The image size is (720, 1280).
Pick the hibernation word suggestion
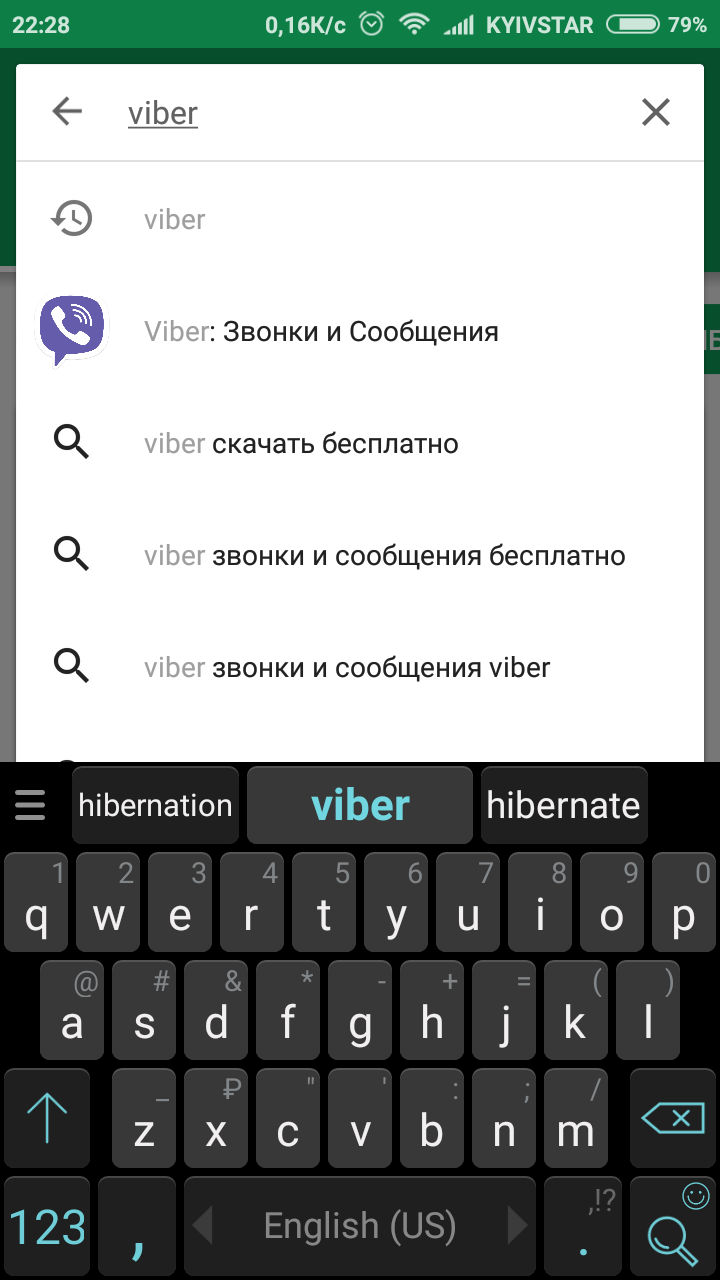point(155,805)
